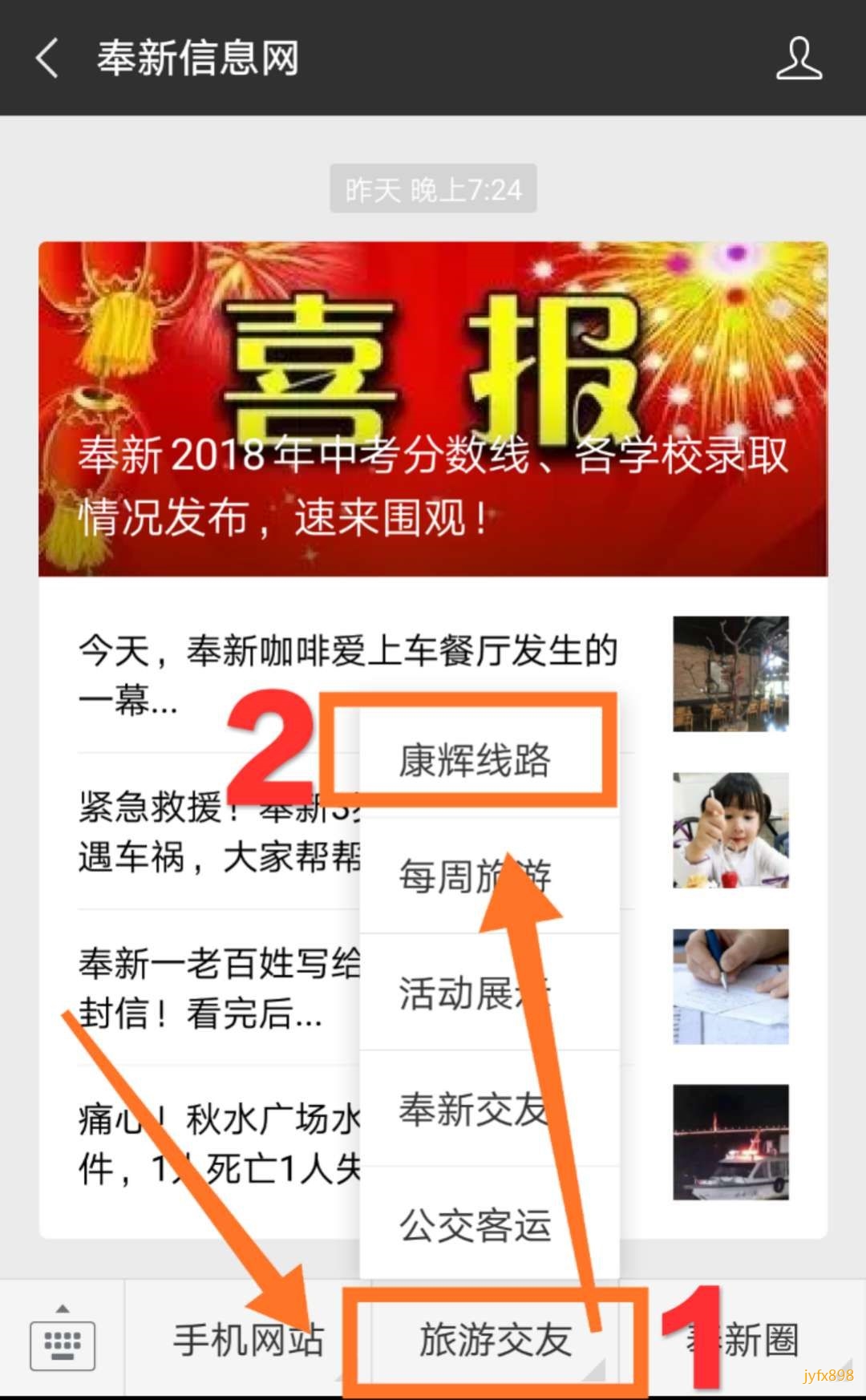Image resolution: width=866 pixels, height=1400 pixels.
Task: Open the 紧急救援 车祸 article
Action: pos(216,831)
